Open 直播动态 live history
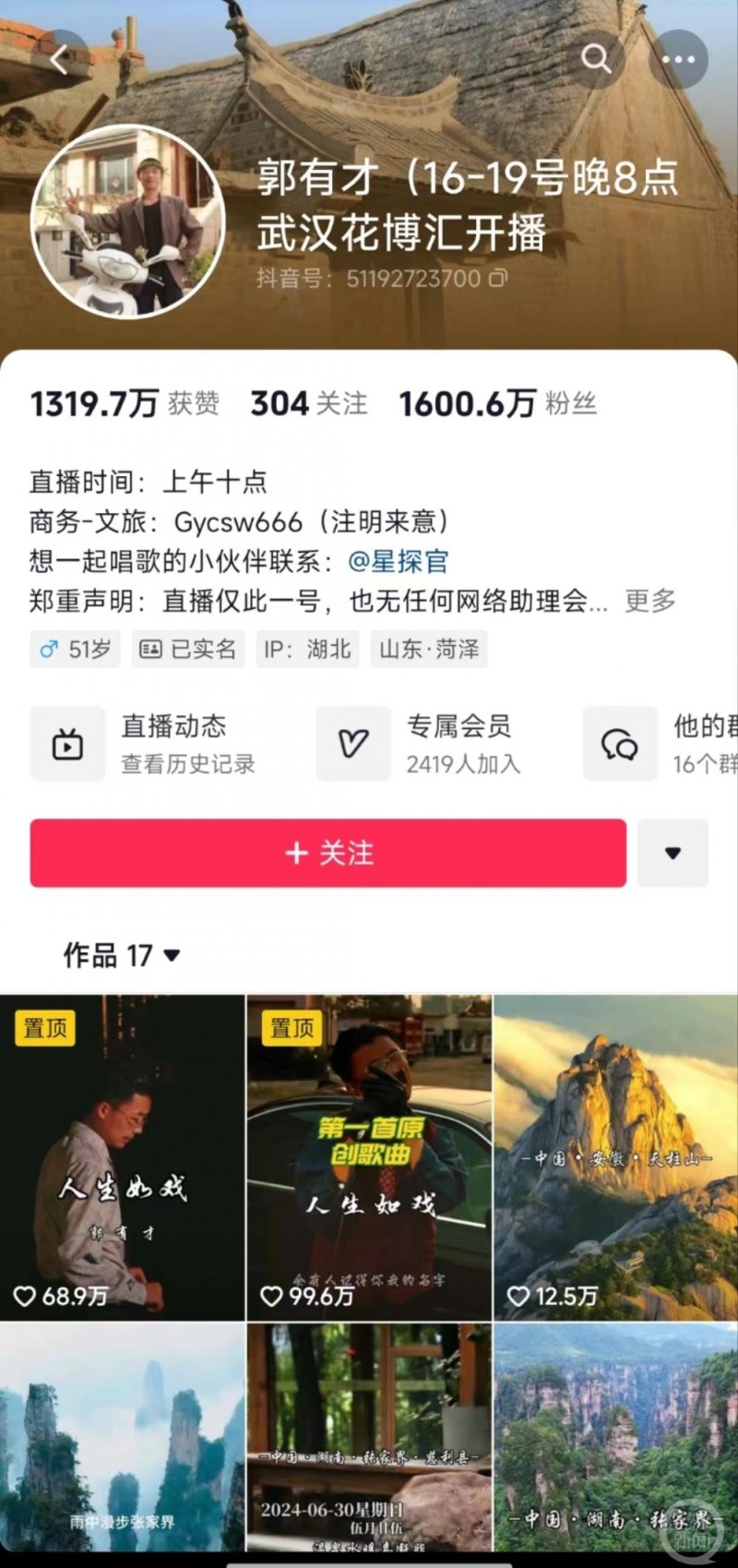 (x=148, y=744)
